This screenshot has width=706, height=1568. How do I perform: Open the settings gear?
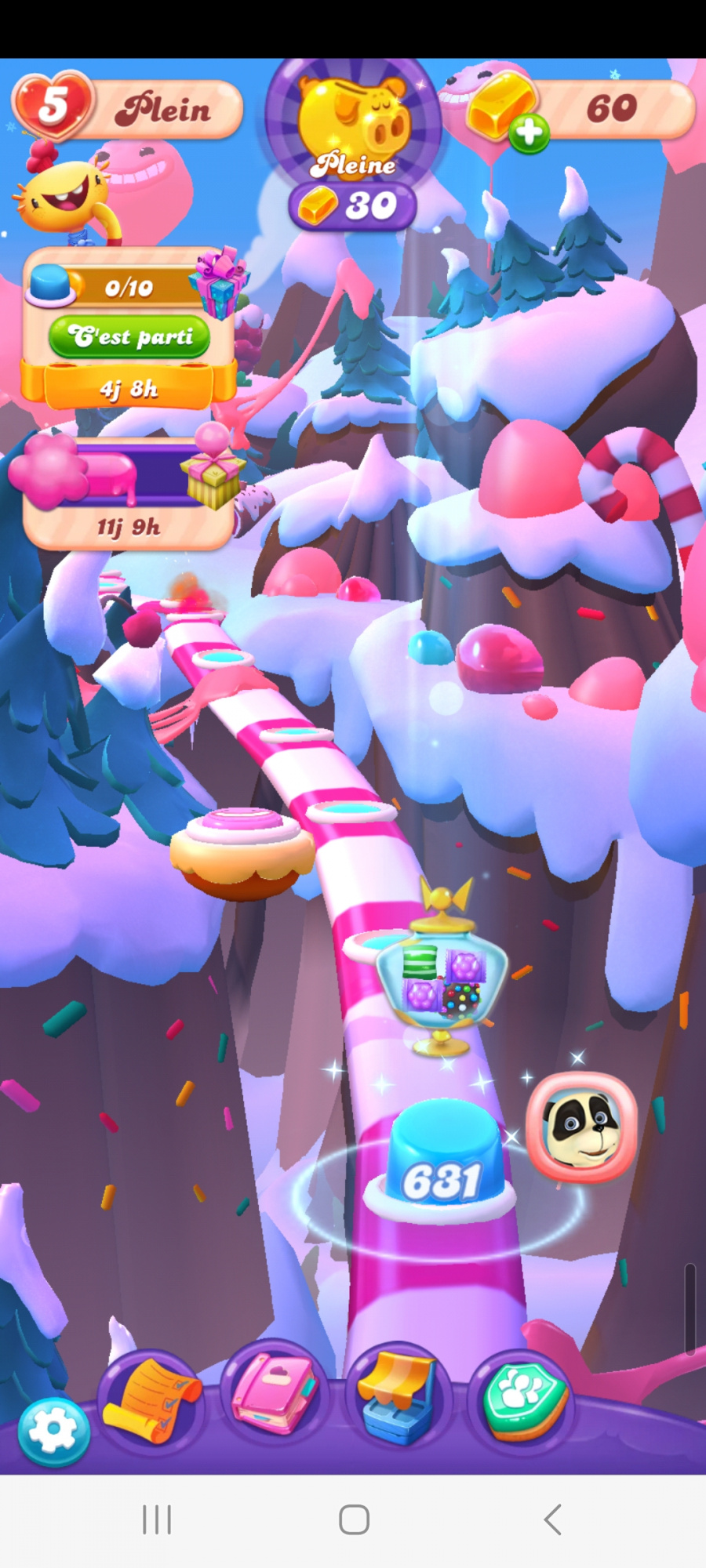[53, 1432]
